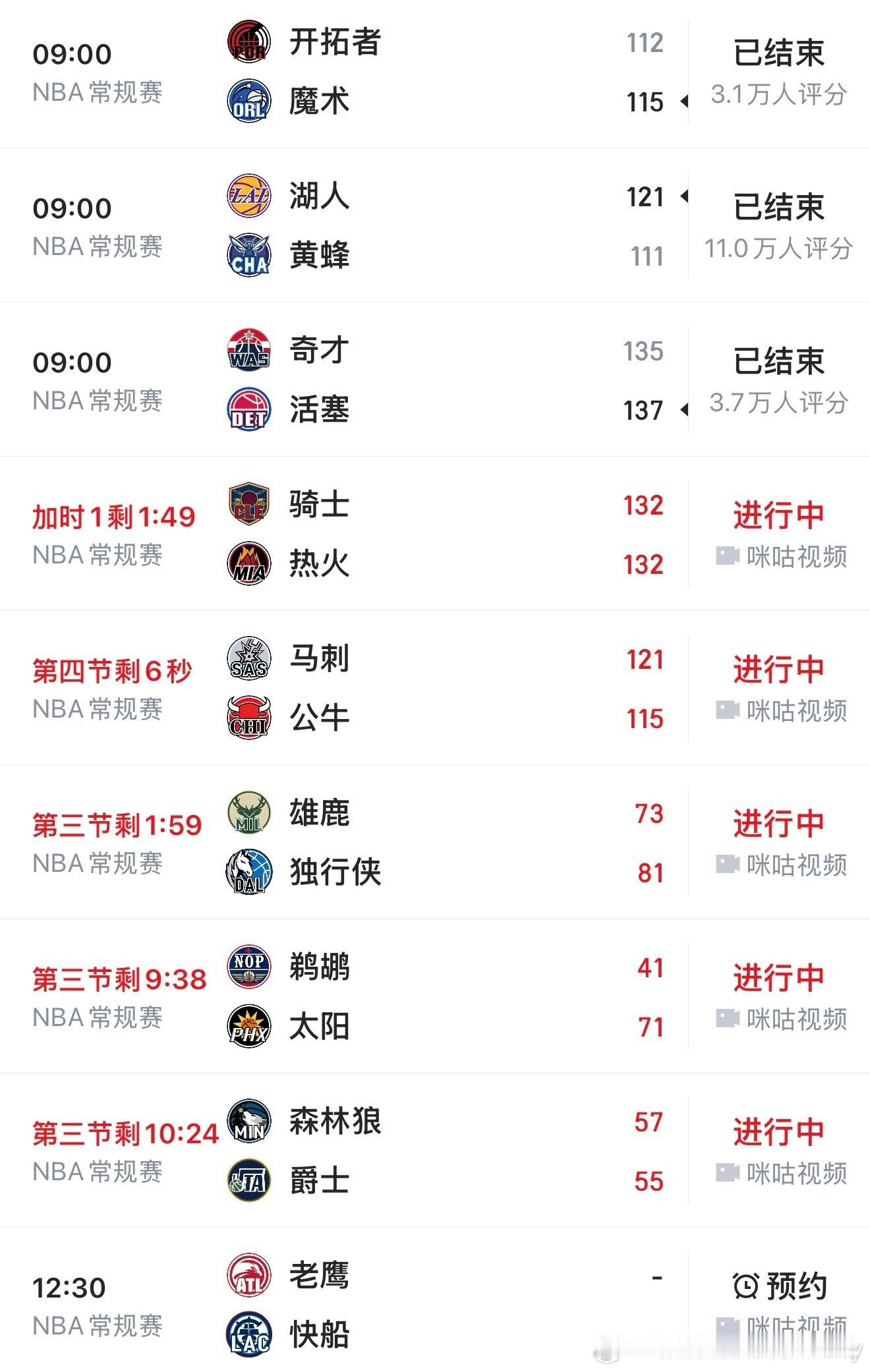The width and height of the screenshot is (870, 1372).
Task: Select the Lakers LAL logo
Action: 248,197
